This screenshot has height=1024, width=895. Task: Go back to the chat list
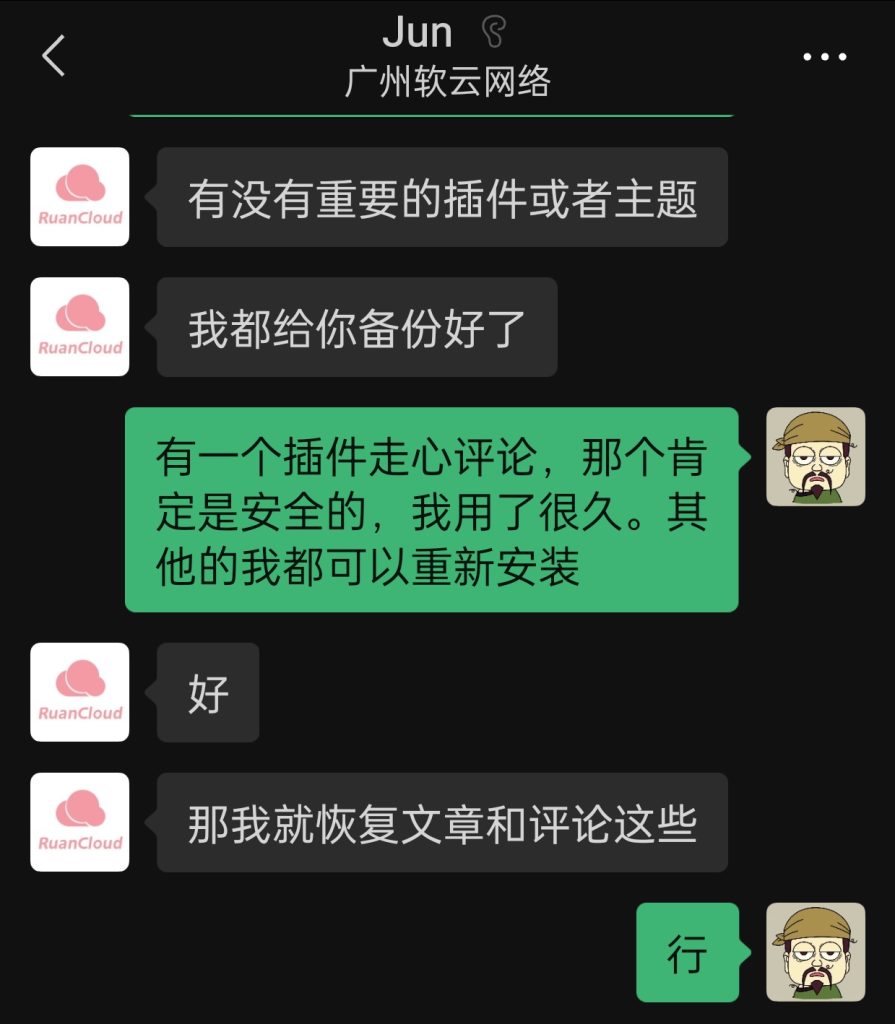[x=53, y=56]
